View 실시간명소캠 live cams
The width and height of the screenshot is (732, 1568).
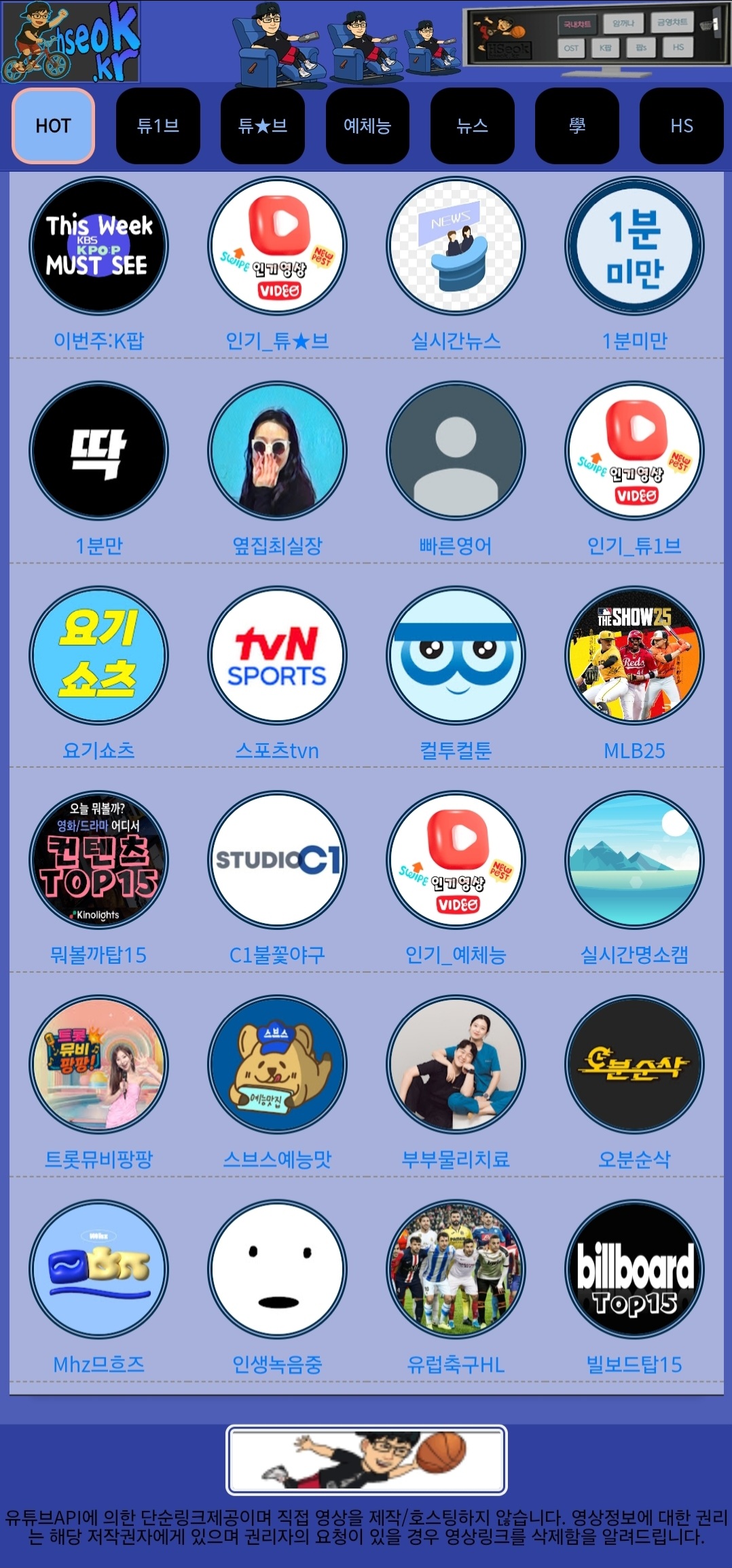click(x=635, y=860)
